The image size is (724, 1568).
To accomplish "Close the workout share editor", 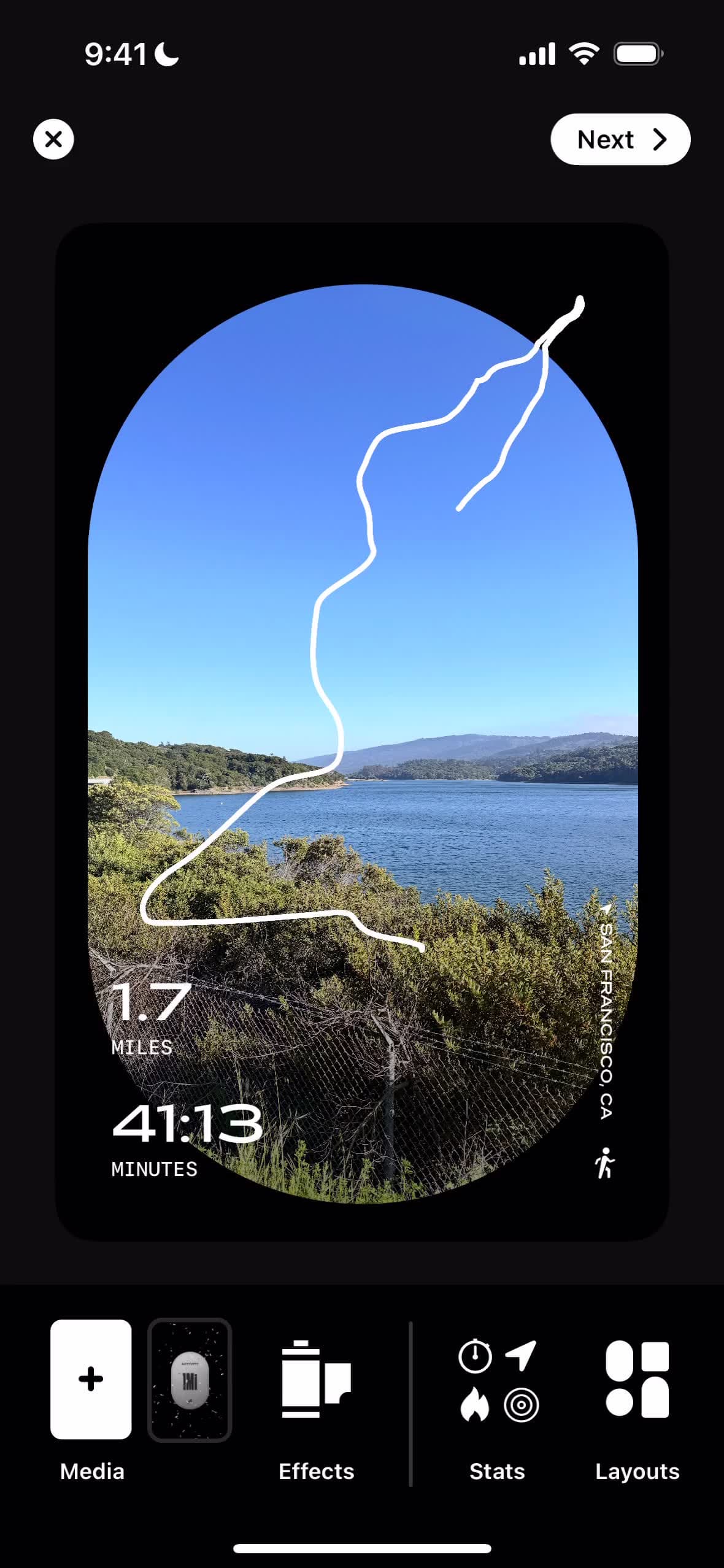I will click(53, 139).
